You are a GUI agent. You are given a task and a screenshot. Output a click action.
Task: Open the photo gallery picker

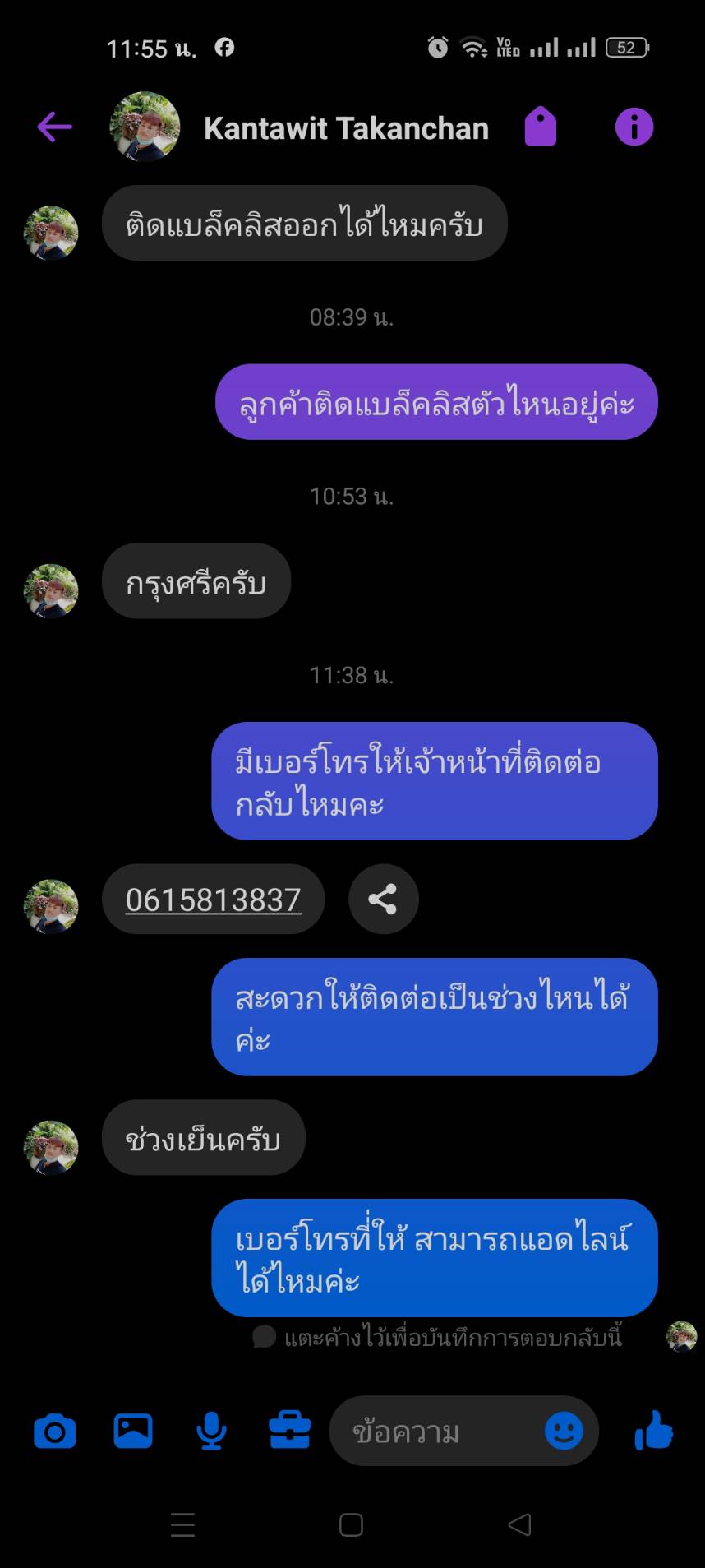133,1432
